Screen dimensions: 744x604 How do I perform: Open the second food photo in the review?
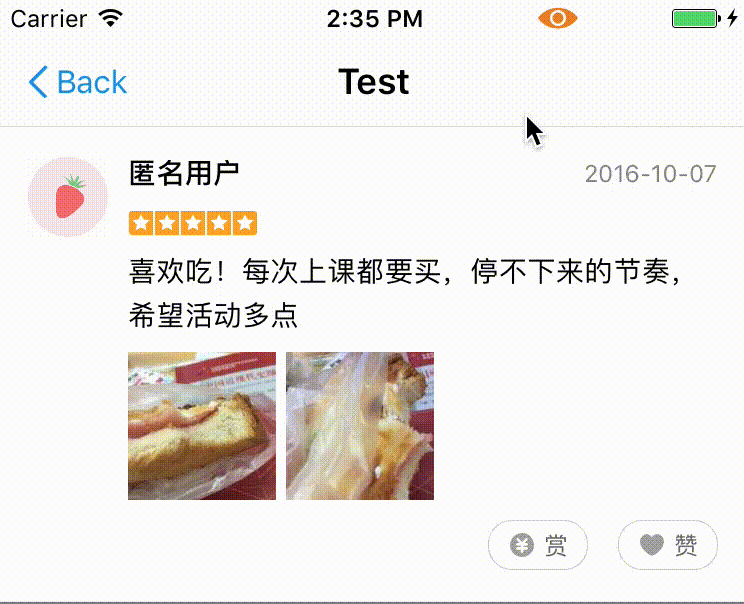[x=360, y=426]
